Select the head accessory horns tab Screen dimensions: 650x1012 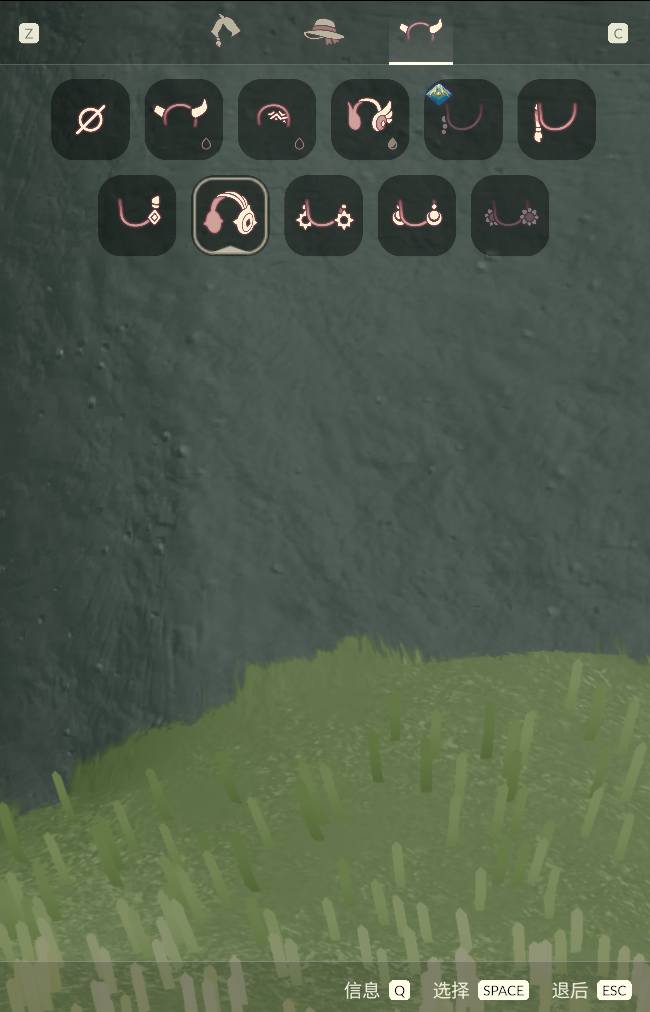(420, 31)
